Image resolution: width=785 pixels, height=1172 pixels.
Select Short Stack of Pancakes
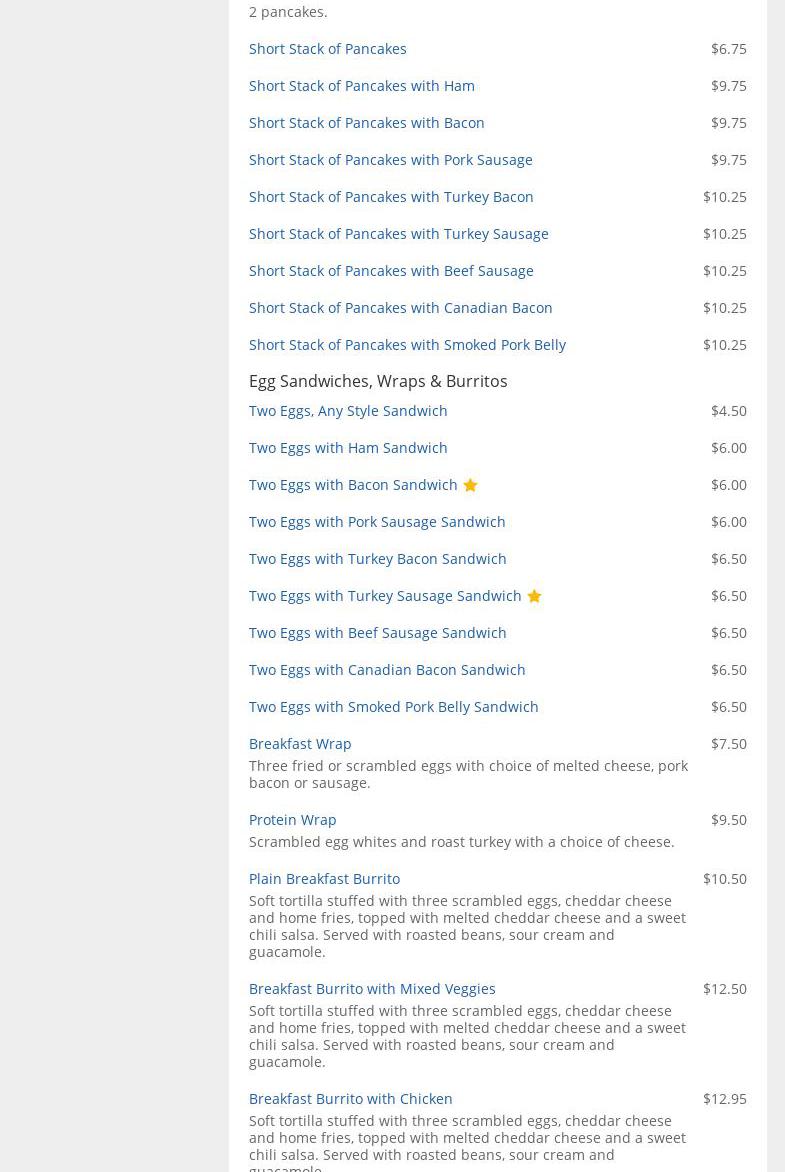click(x=327, y=48)
